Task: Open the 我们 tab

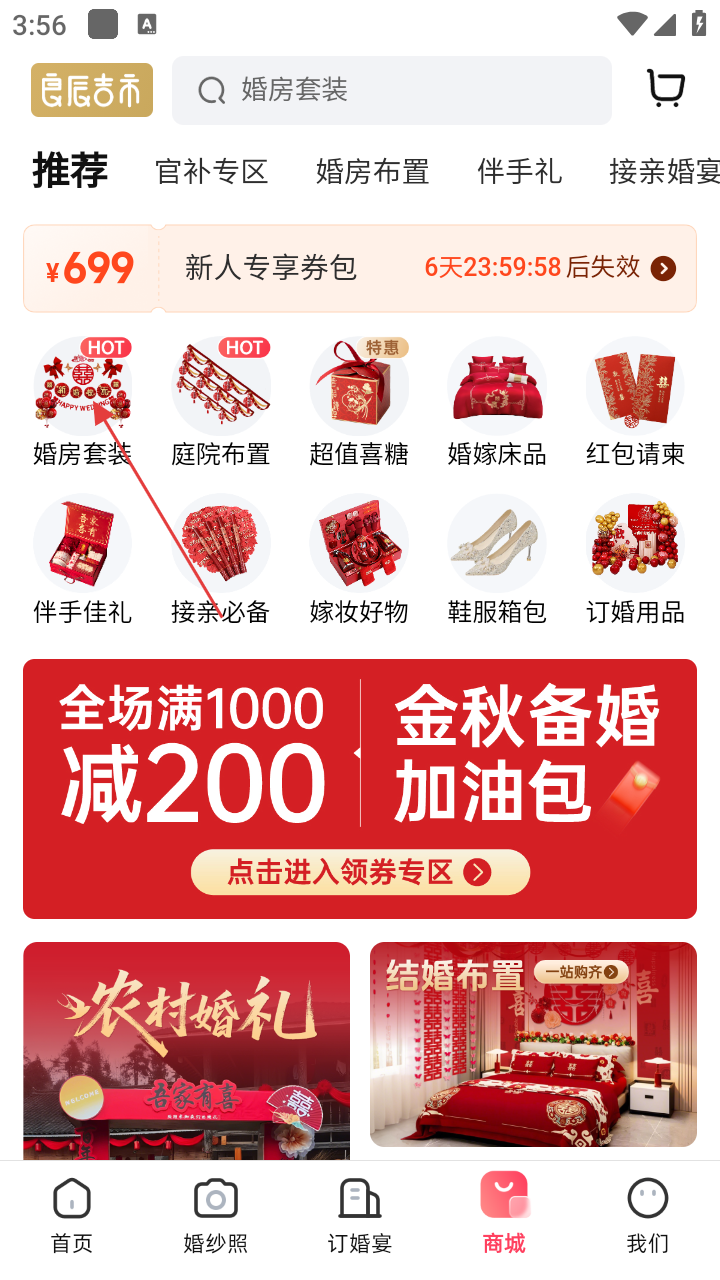Action: coord(647,1215)
